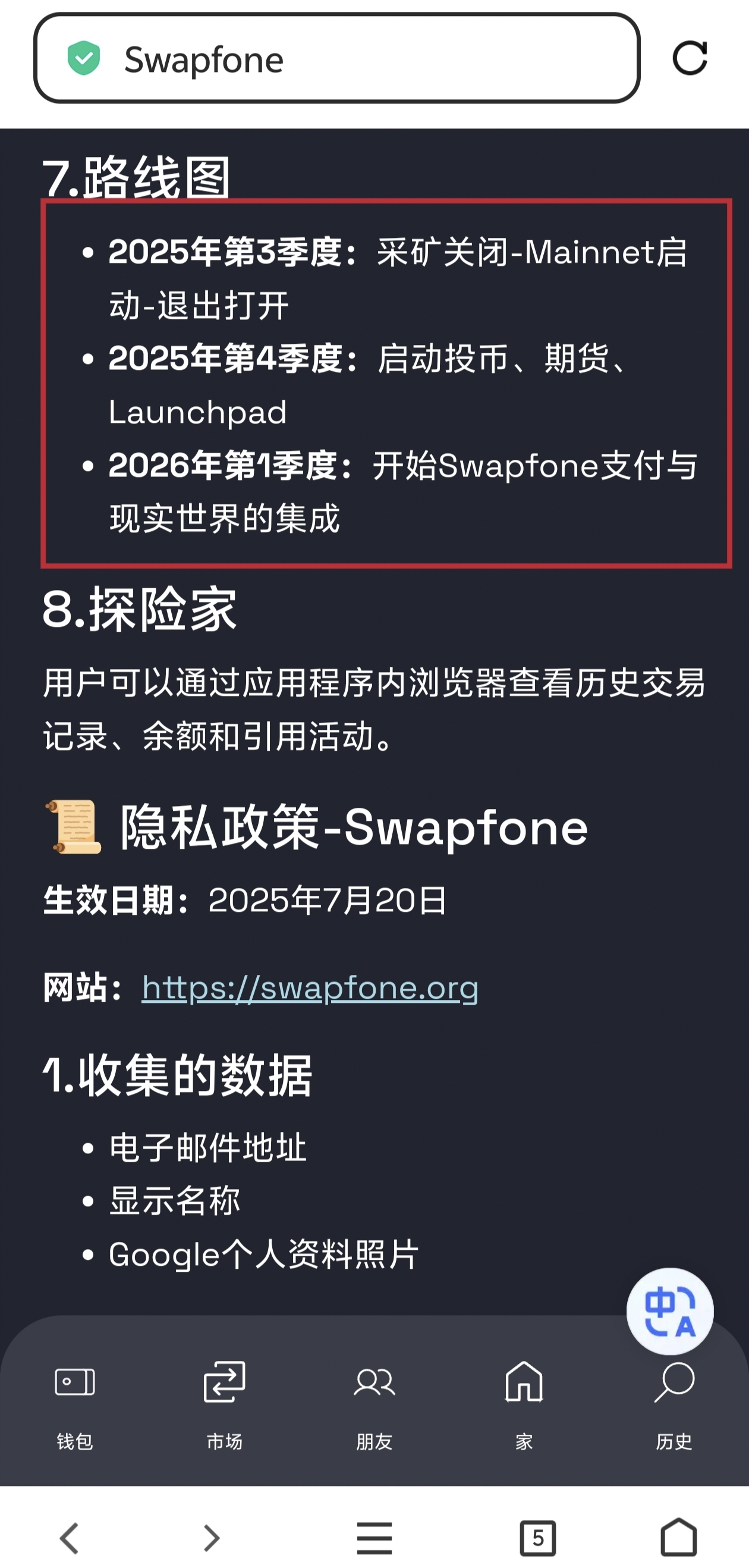749x1568 pixels.
Task: Go forward in the browser
Action: click(x=211, y=1538)
